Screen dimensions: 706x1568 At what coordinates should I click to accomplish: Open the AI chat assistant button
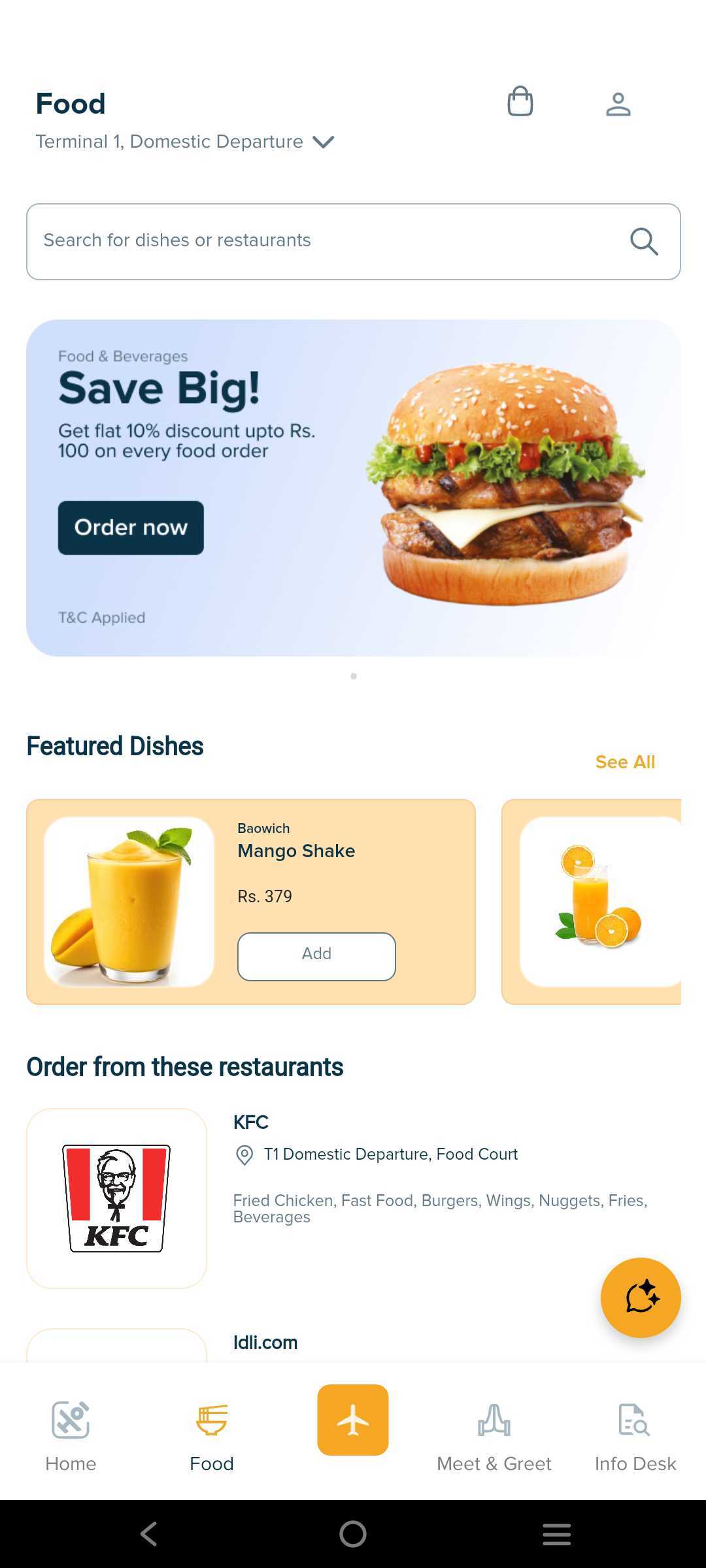(640, 1298)
